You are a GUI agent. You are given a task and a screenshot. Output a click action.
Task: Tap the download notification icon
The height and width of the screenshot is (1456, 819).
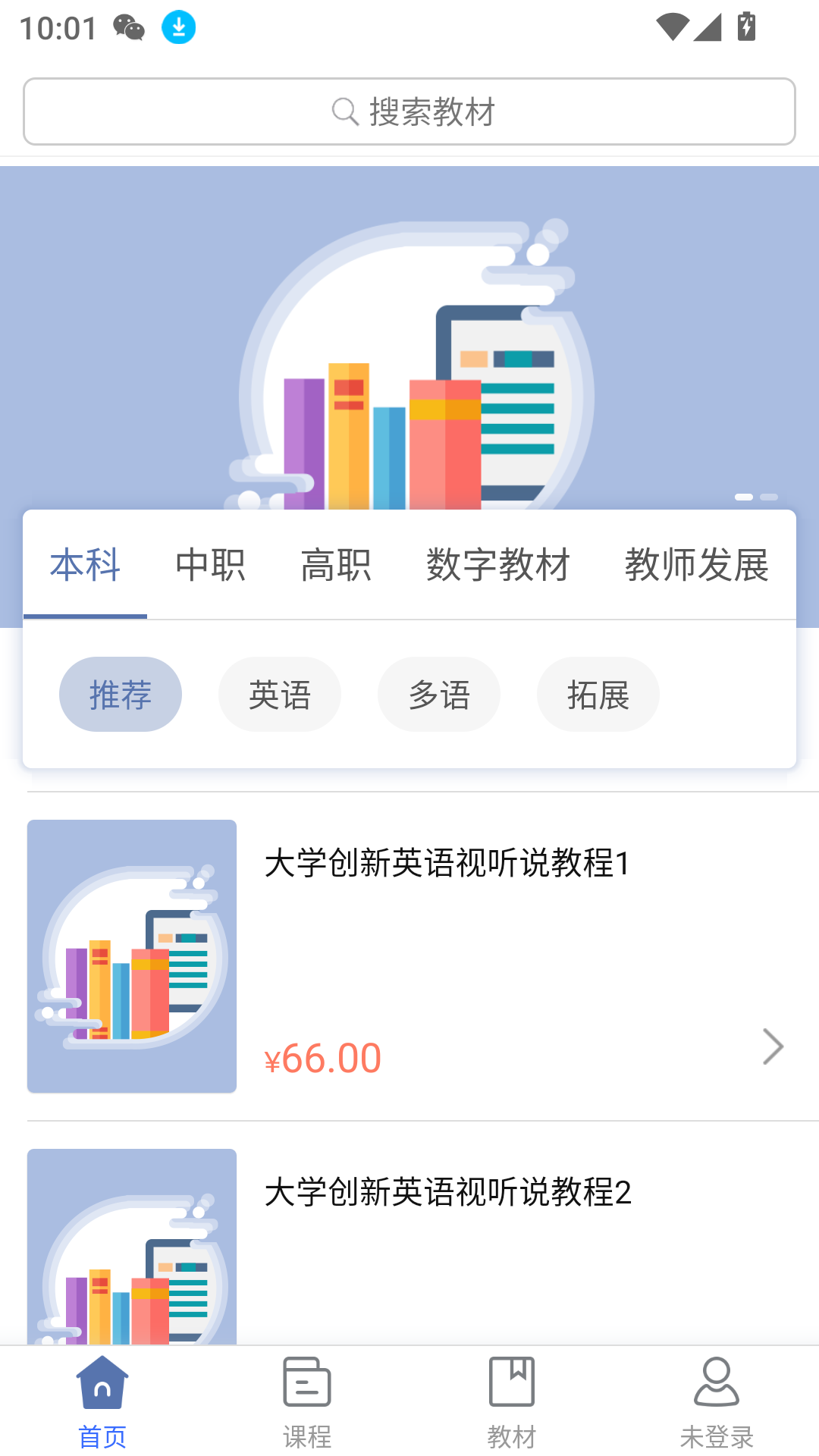[x=179, y=28]
